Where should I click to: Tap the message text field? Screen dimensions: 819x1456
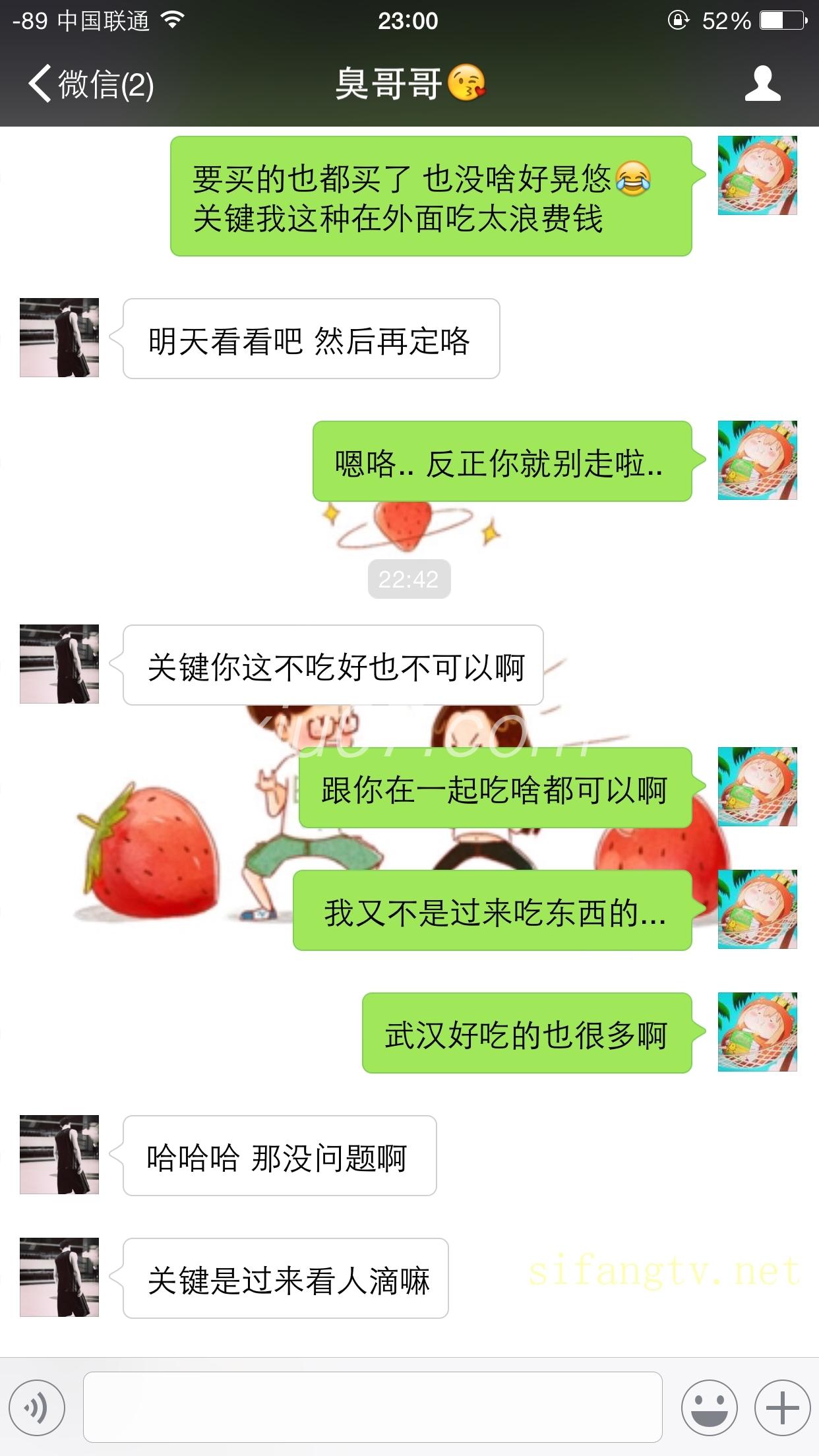[373, 1407]
